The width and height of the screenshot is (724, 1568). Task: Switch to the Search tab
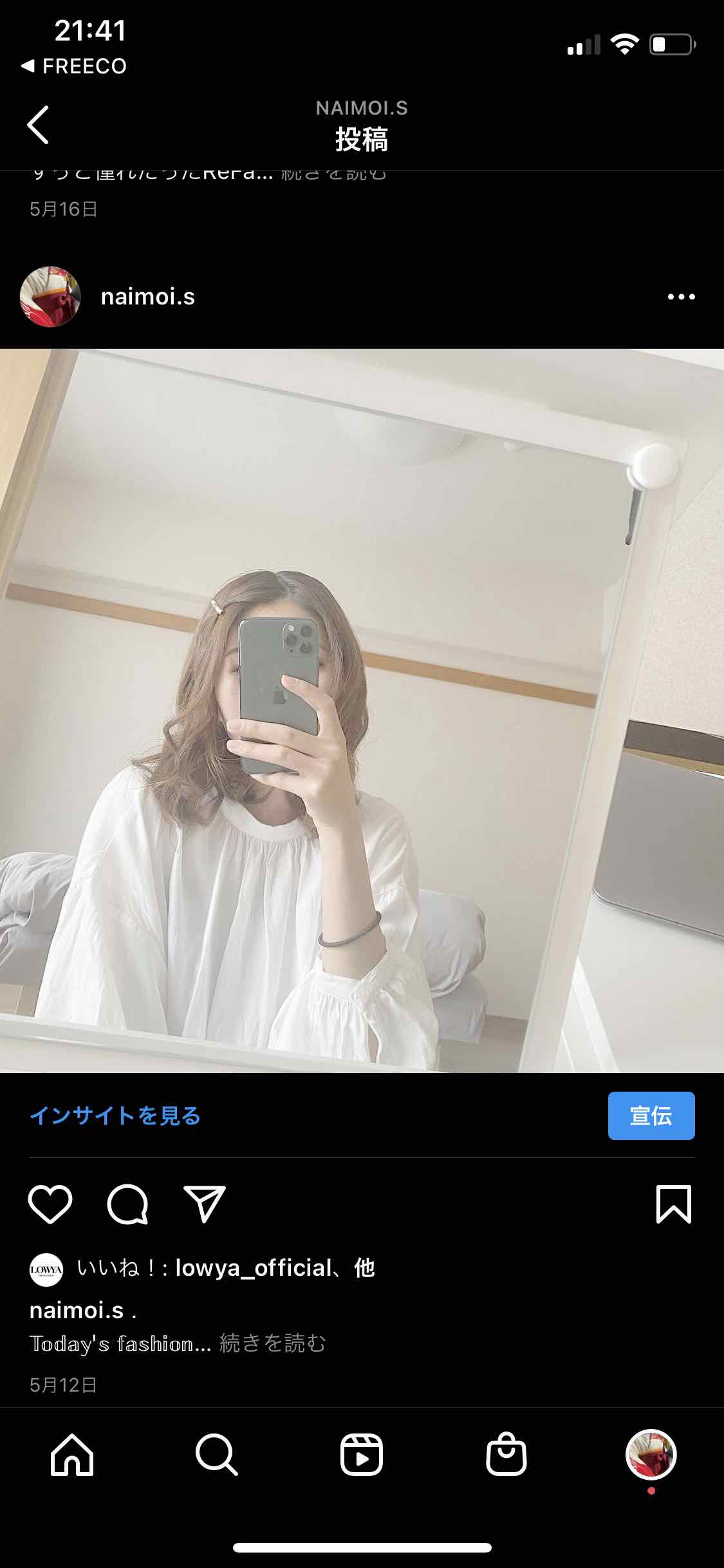click(217, 1455)
